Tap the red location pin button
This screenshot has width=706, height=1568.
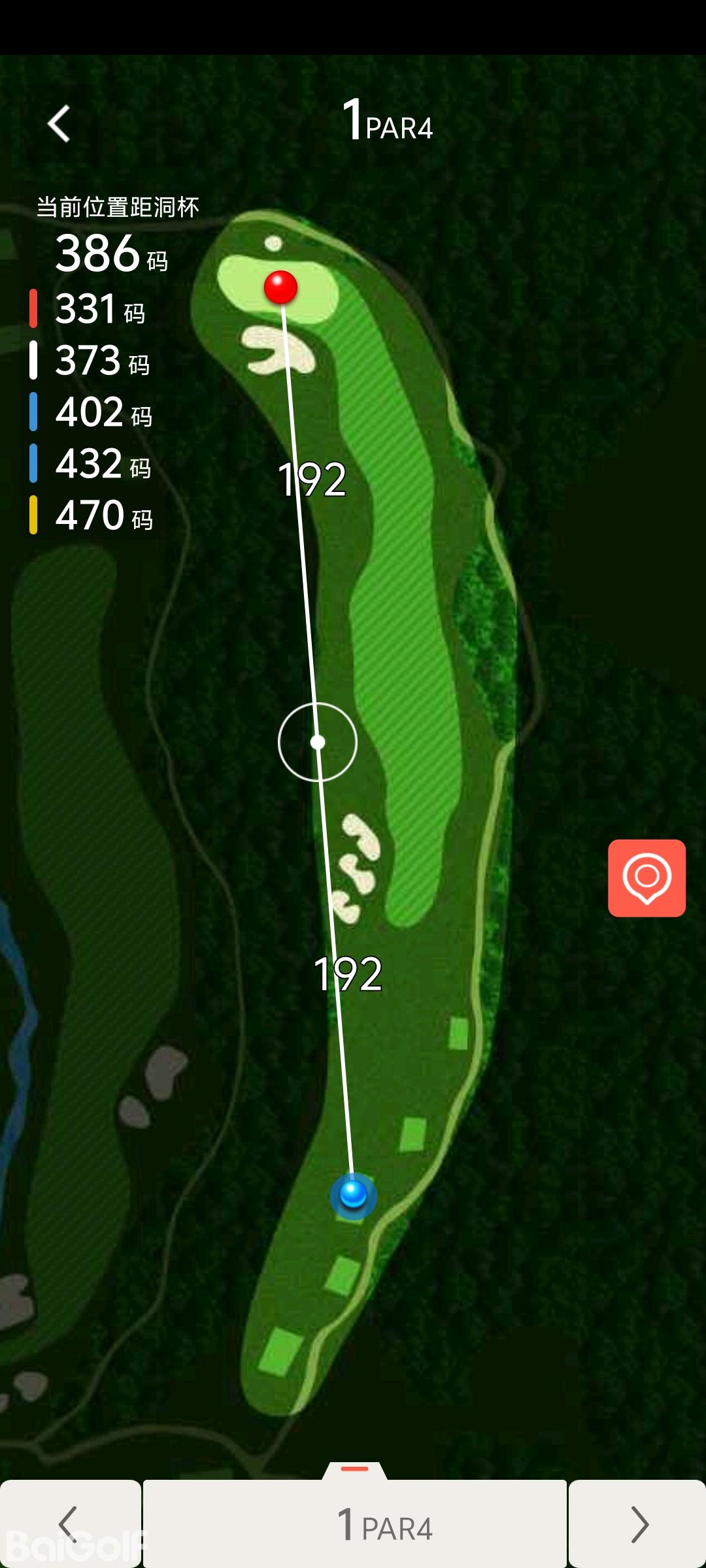click(x=647, y=877)
